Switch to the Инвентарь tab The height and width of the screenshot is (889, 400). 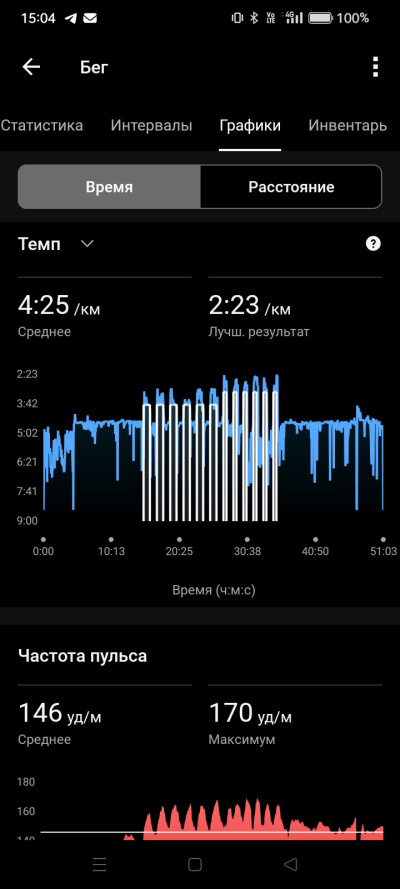pyautogui.click(x=347, y=125)
